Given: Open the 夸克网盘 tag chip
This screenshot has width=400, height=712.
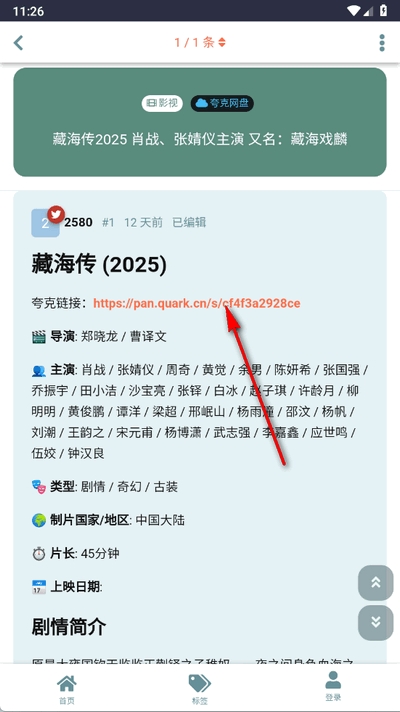Looking at the screenshot, I should (x=222, y=104).
